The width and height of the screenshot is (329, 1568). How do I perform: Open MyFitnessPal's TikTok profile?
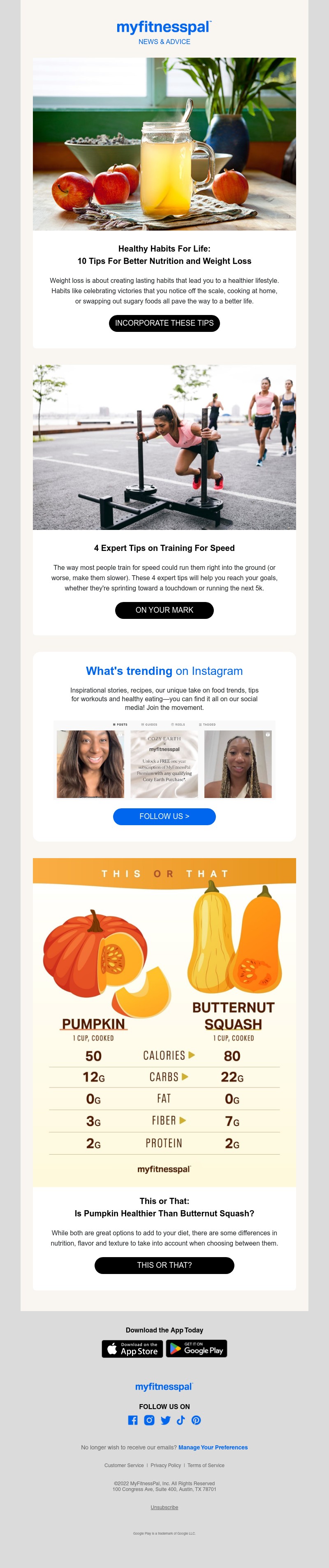coord(181,1420)
